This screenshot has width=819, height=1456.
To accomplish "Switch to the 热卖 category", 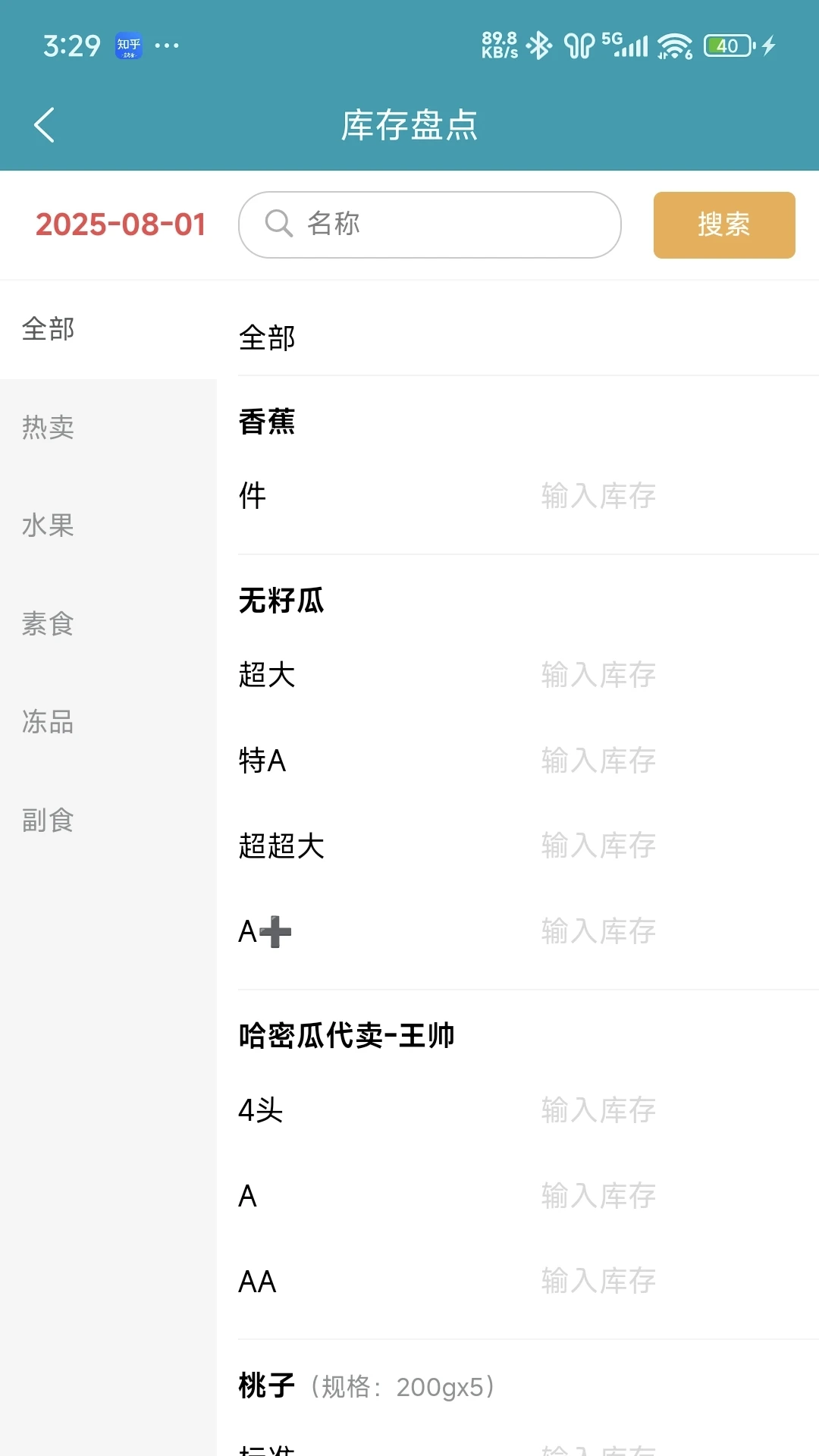I will 48,428.
